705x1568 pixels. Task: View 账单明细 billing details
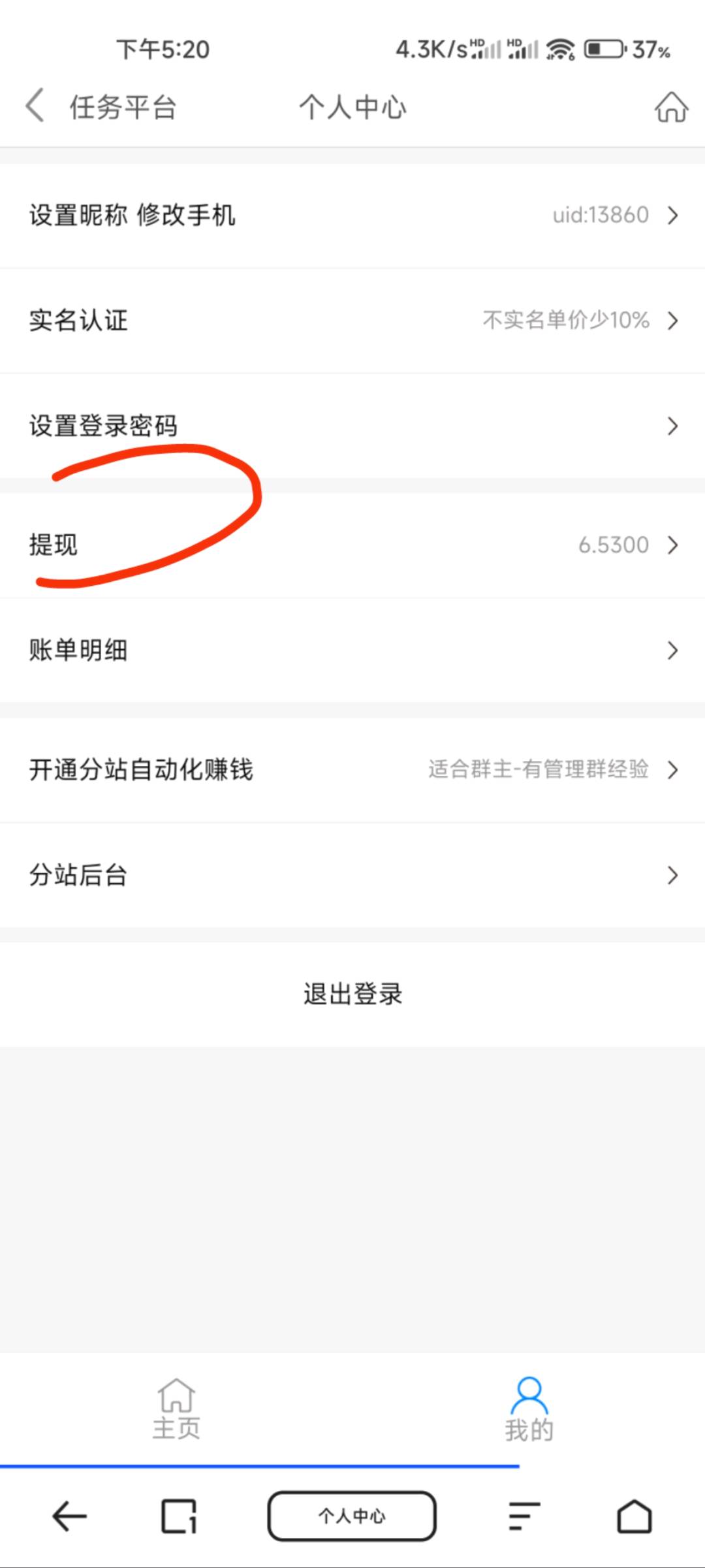352,650
